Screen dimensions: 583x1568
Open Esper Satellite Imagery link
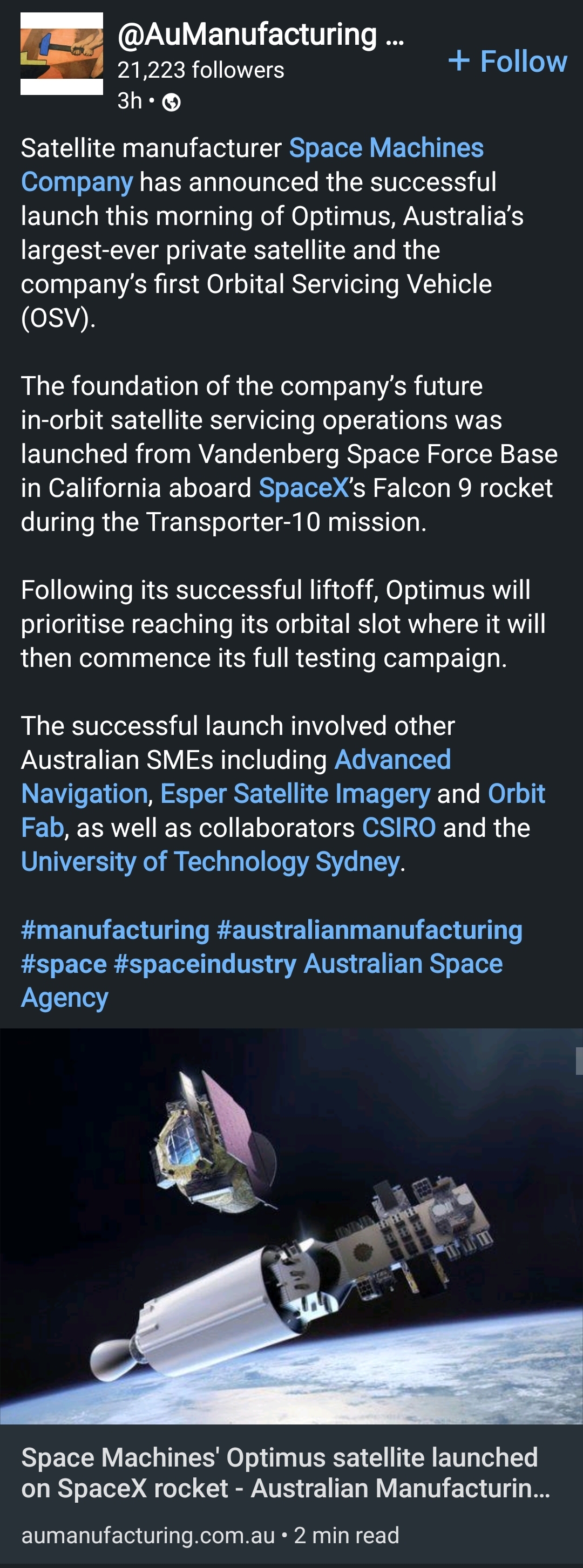pyautogui.click(x=295, y=794)
